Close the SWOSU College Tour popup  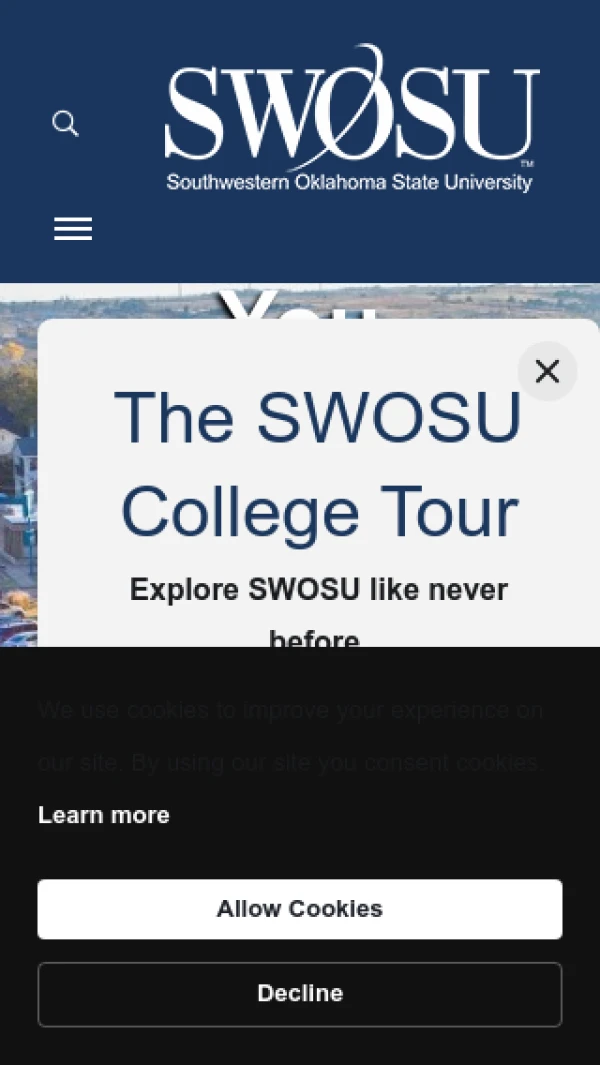[x=547, y=371]
